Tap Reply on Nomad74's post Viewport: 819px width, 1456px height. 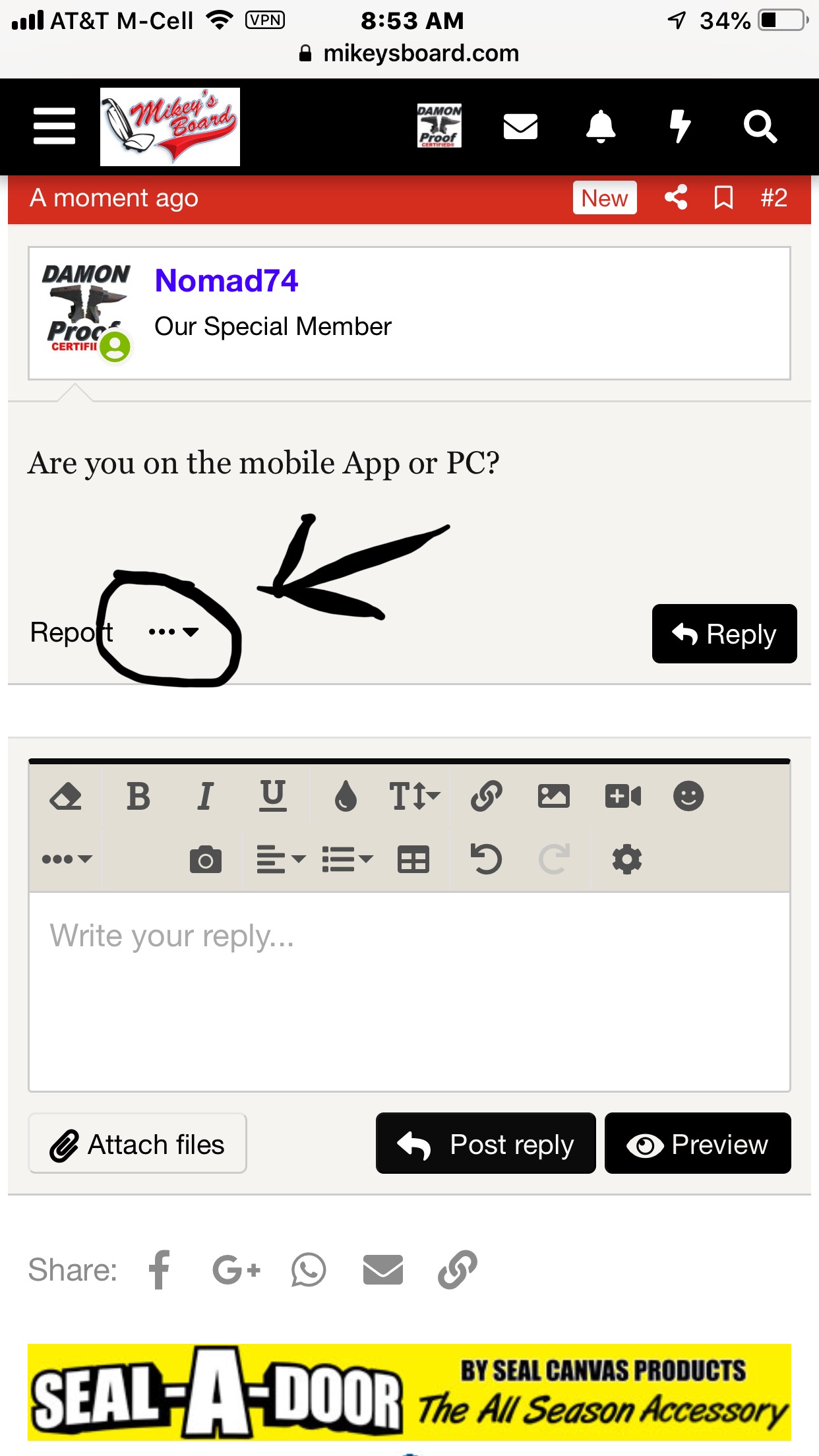click(724, 634)
